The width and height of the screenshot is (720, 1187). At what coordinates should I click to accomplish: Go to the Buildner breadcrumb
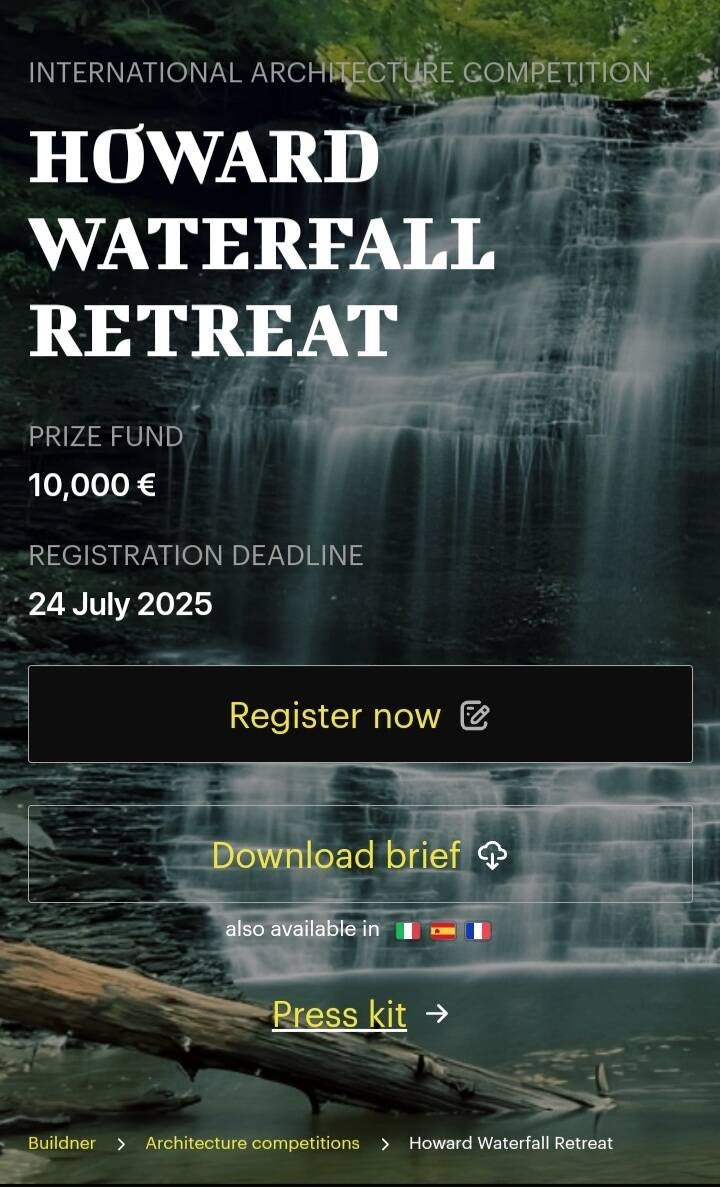click(62, 1143)
